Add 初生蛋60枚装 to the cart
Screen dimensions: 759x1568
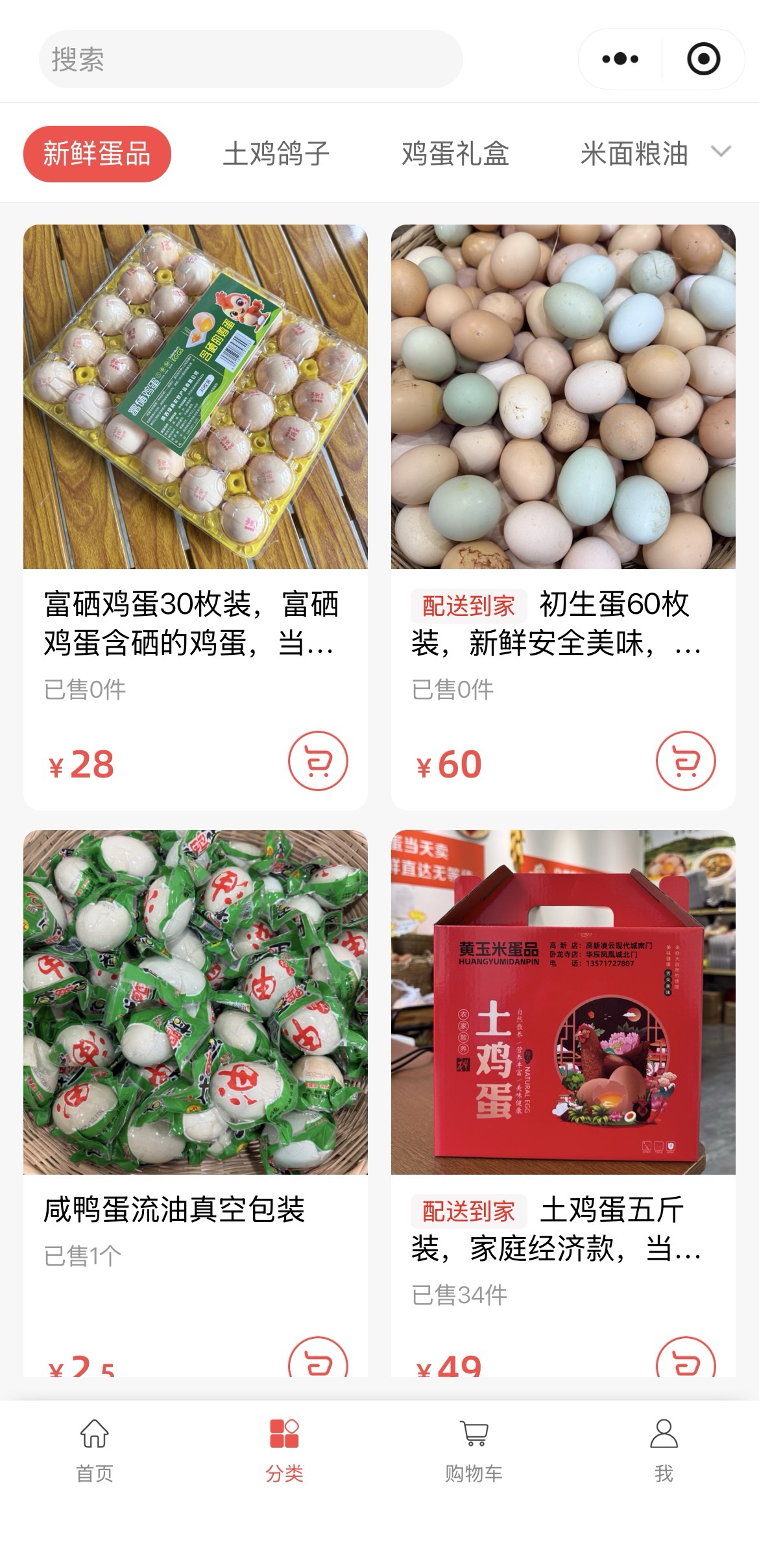tap(686, 761)
